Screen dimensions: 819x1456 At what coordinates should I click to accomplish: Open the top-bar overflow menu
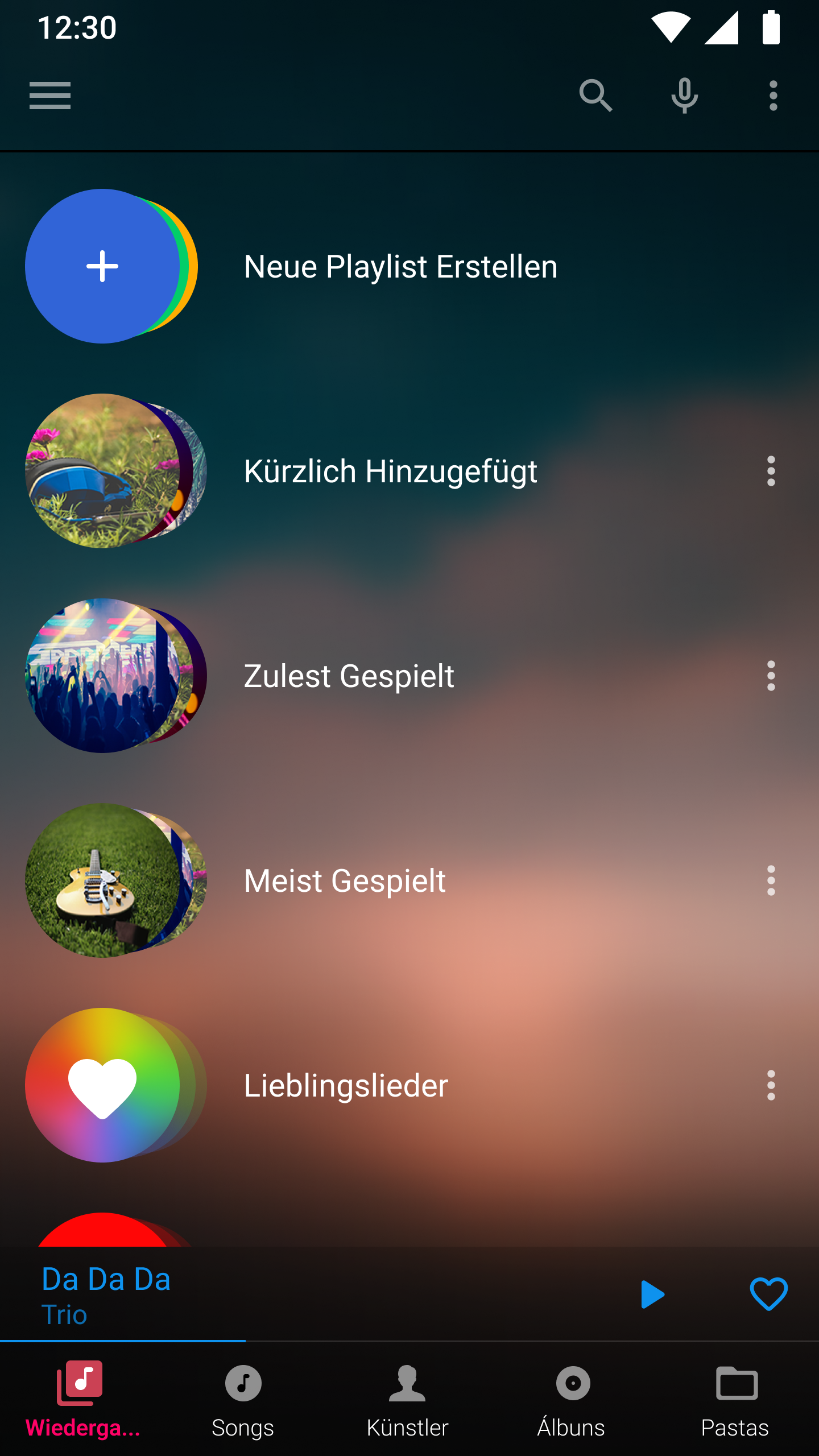click(x=773, y=95)
